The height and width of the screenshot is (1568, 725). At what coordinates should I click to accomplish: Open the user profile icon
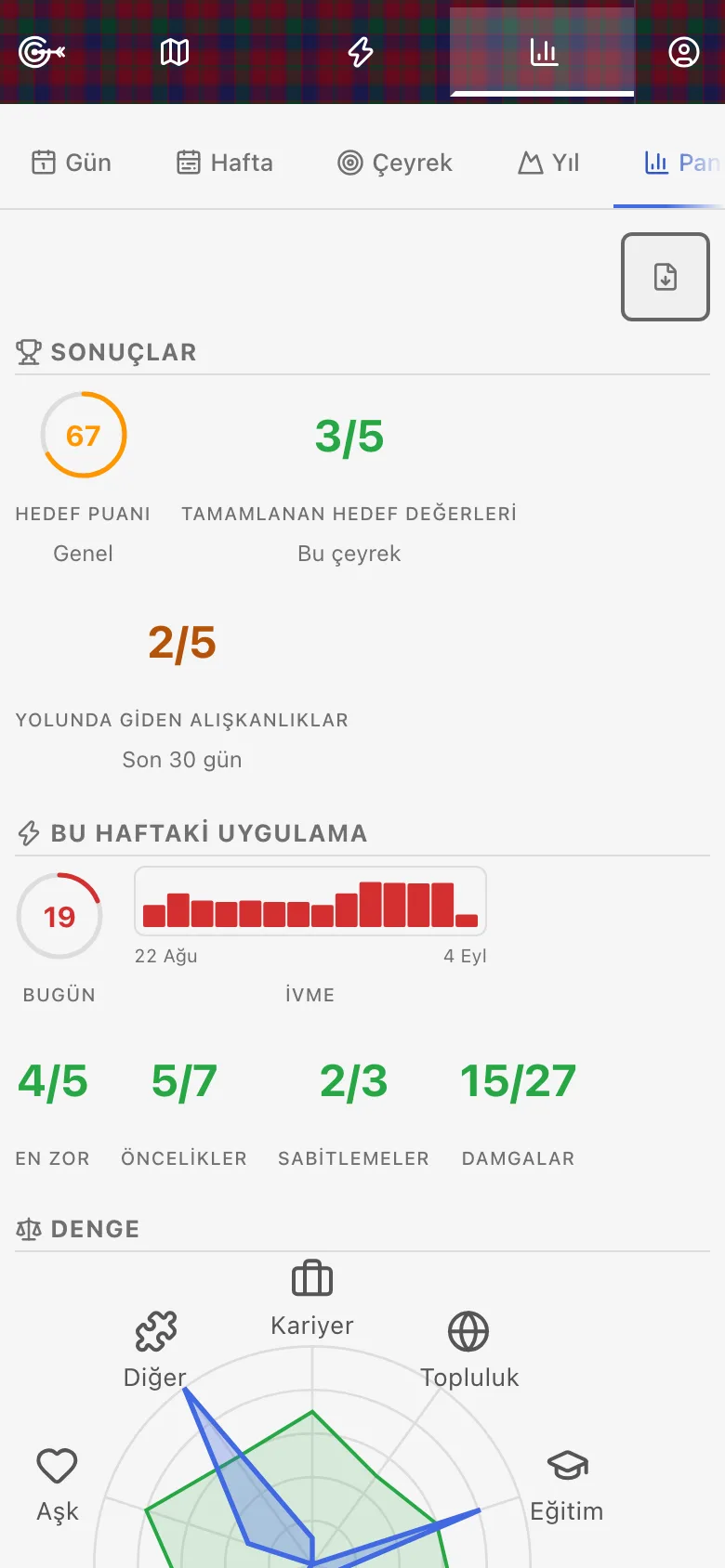point(684,52)
